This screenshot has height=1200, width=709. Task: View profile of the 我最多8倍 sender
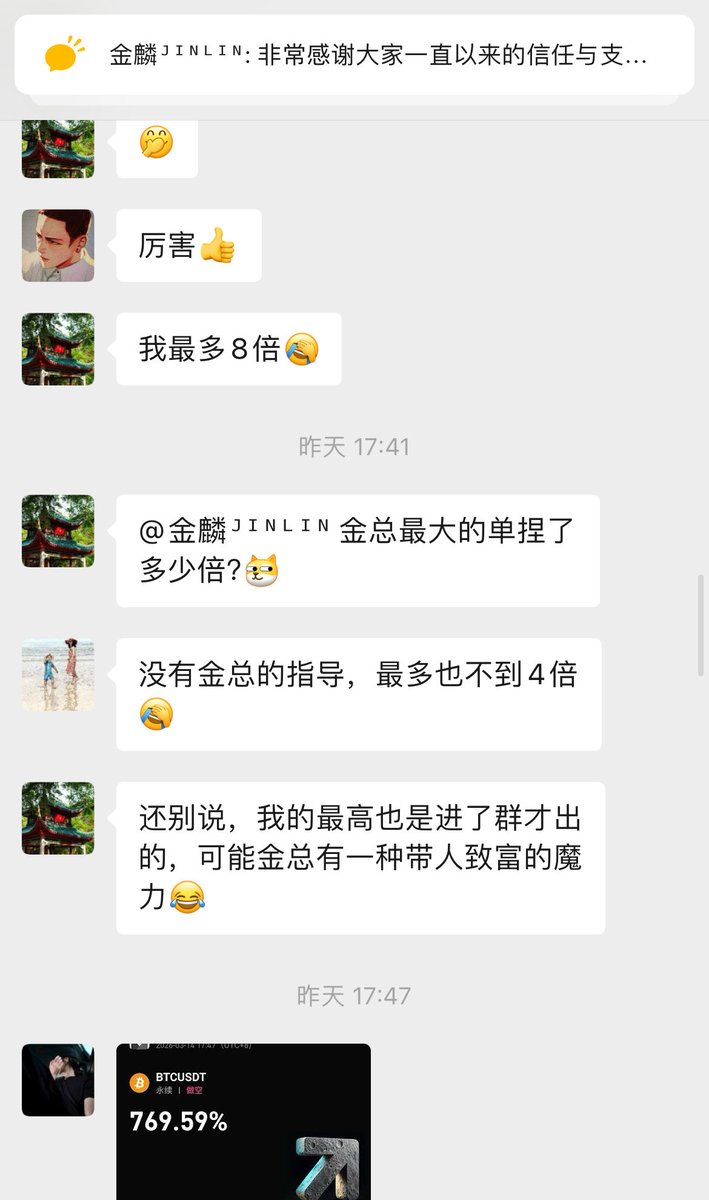[58, 349]
